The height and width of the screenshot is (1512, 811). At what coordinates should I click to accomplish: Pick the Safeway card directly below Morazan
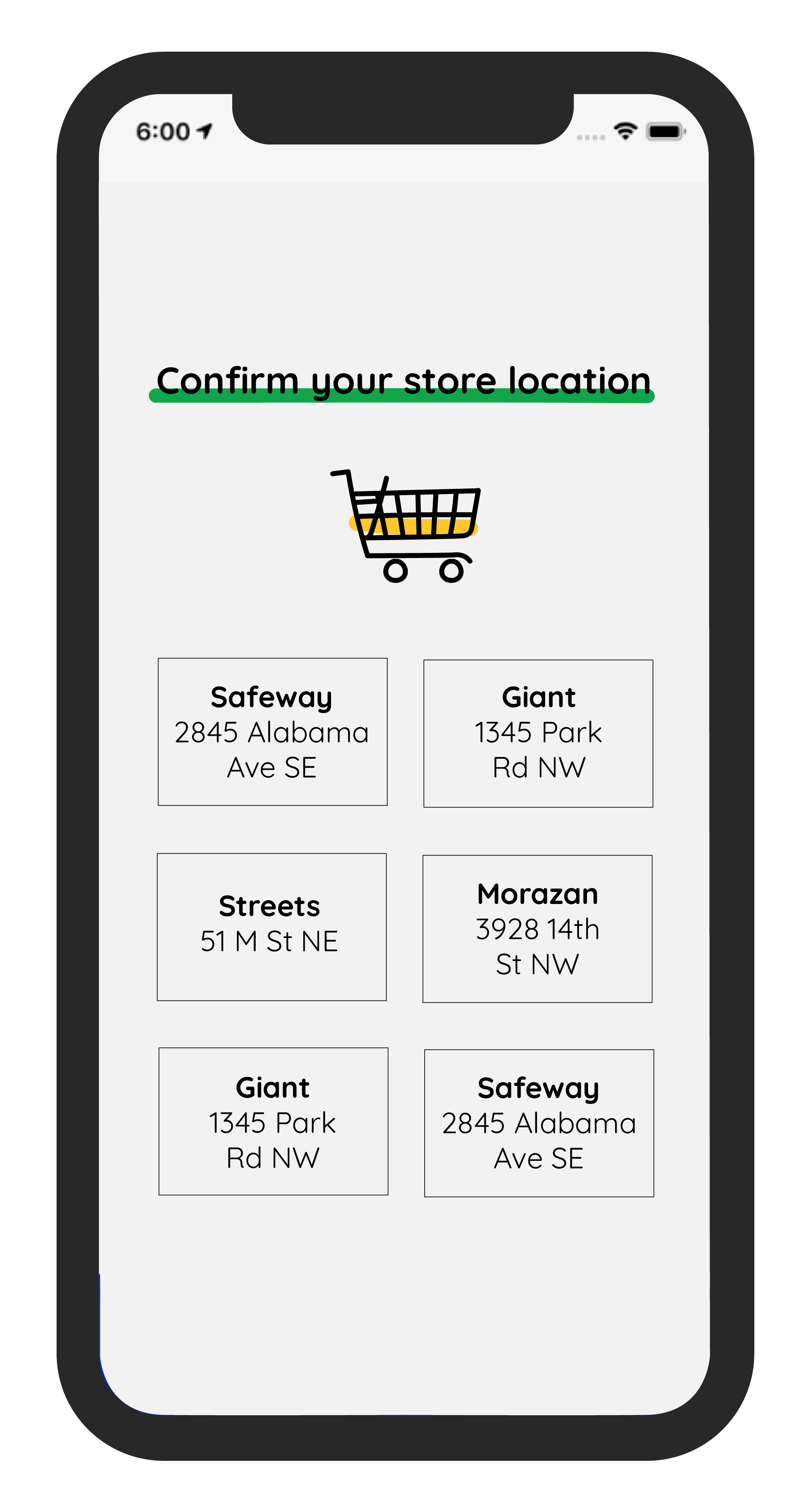click(539, 1123)
